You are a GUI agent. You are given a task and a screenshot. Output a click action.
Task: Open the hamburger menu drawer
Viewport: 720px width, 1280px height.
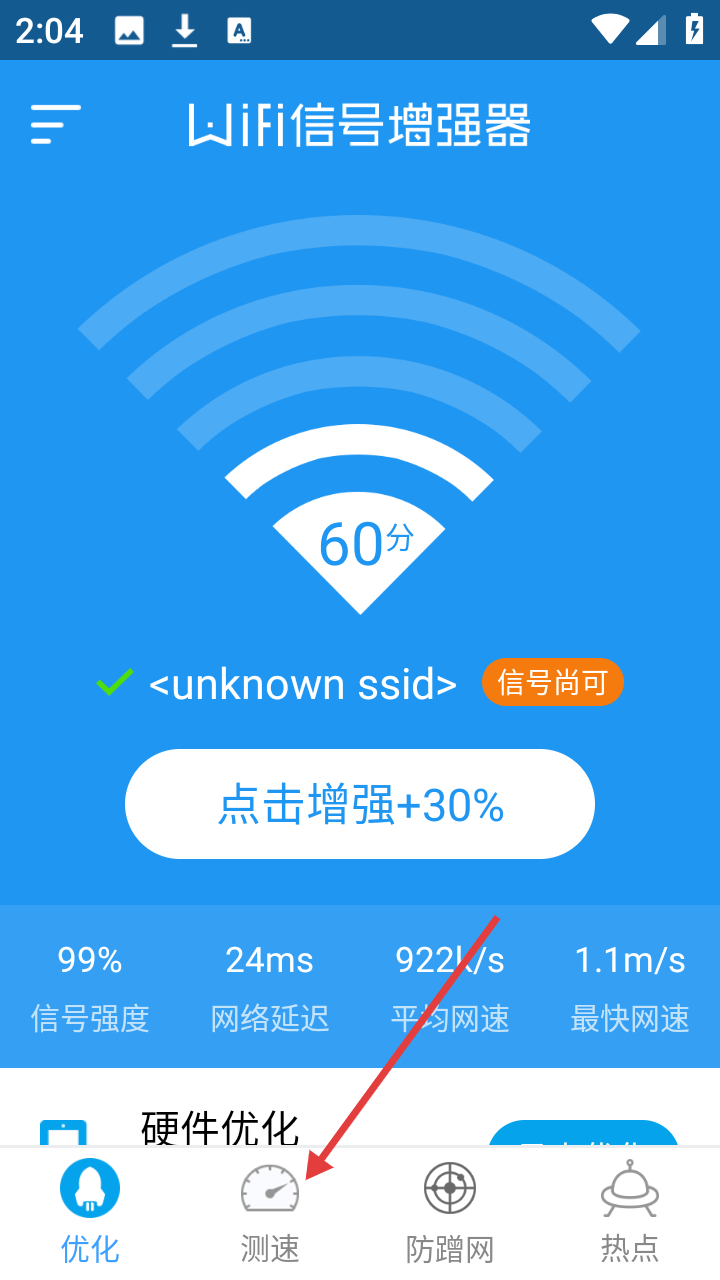[x=55, y=125]
